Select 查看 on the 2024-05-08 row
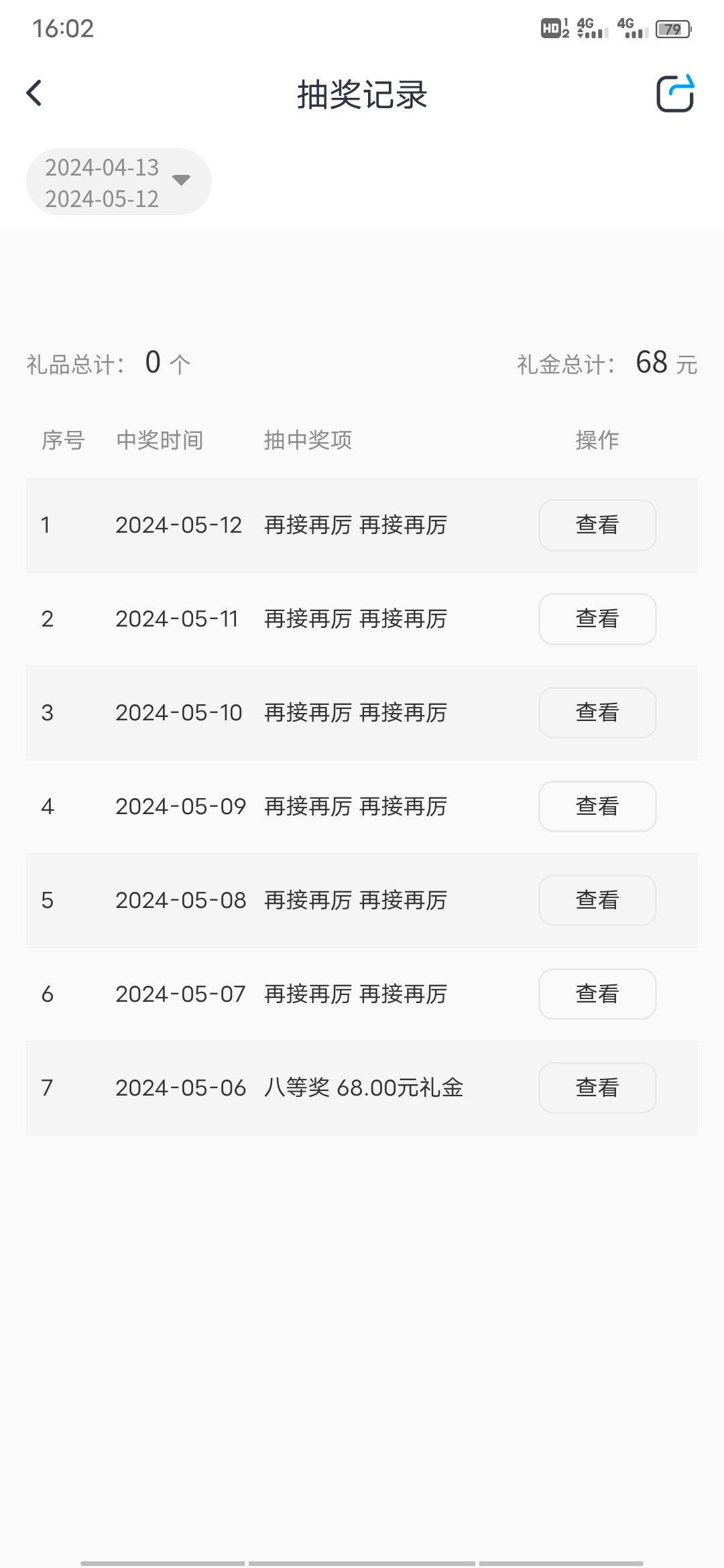Viewport: 724px width, 1568px height. [597, 901]
